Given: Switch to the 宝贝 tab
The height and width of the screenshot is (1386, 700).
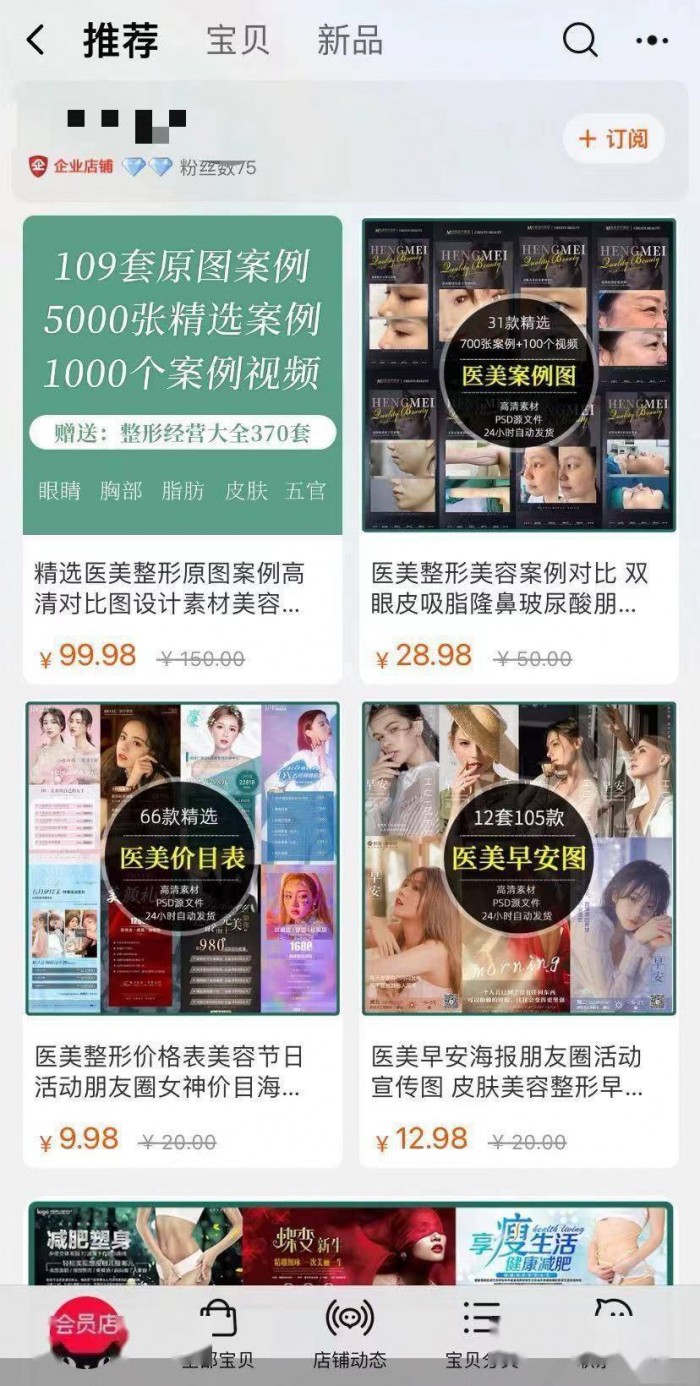Looking at the screenshot, I should coord(238,41).
